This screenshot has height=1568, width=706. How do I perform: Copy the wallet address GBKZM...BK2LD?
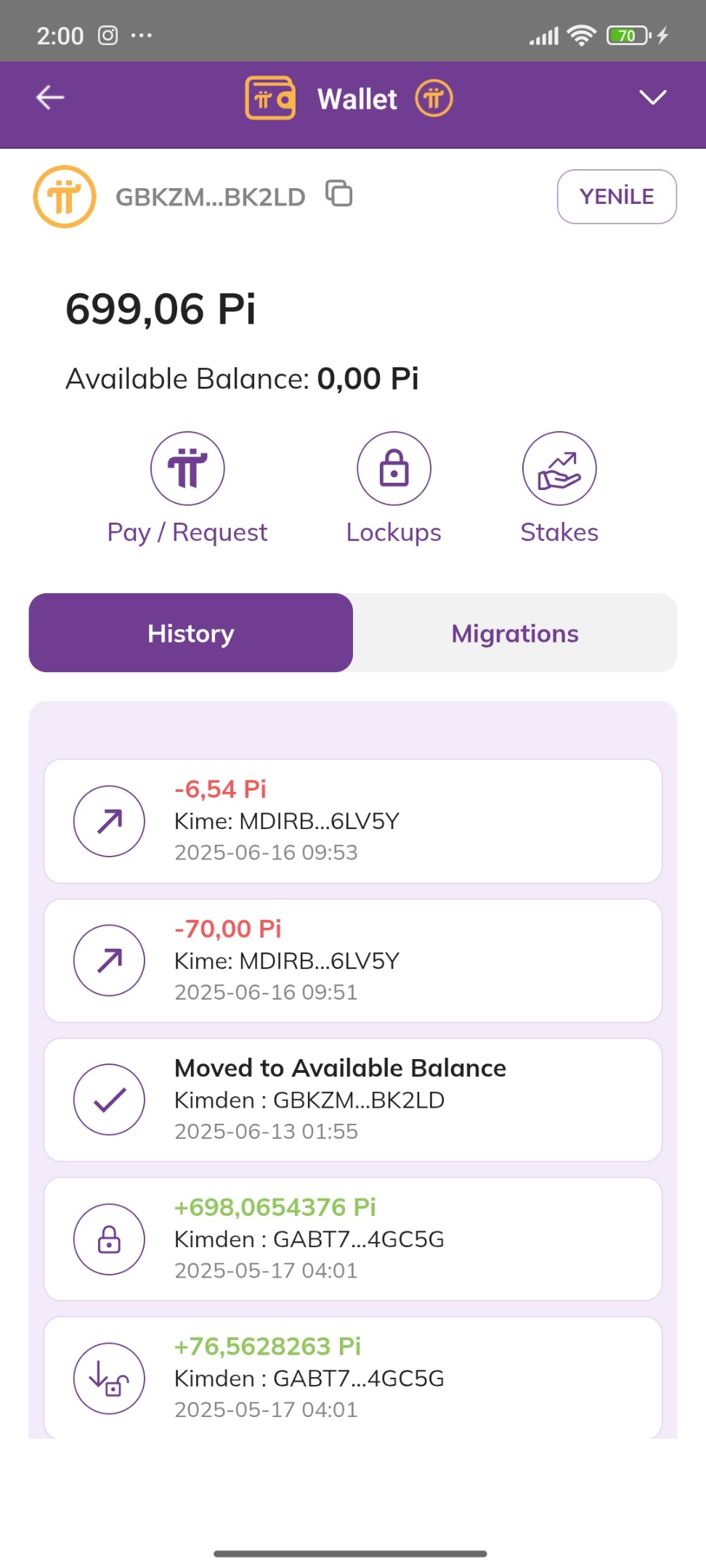339,194
